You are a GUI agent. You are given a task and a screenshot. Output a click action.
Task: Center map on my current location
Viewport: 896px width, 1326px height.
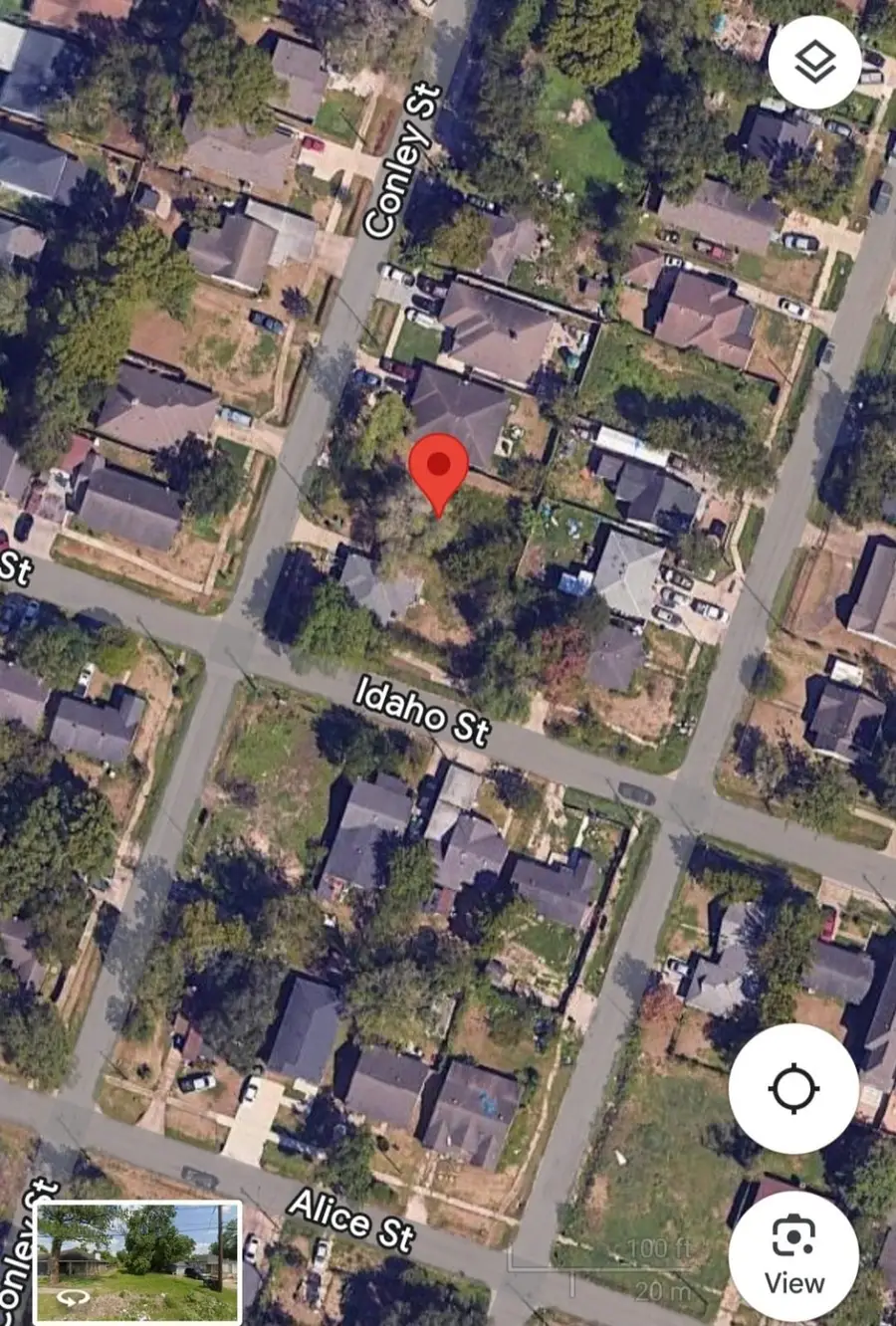793,1088
